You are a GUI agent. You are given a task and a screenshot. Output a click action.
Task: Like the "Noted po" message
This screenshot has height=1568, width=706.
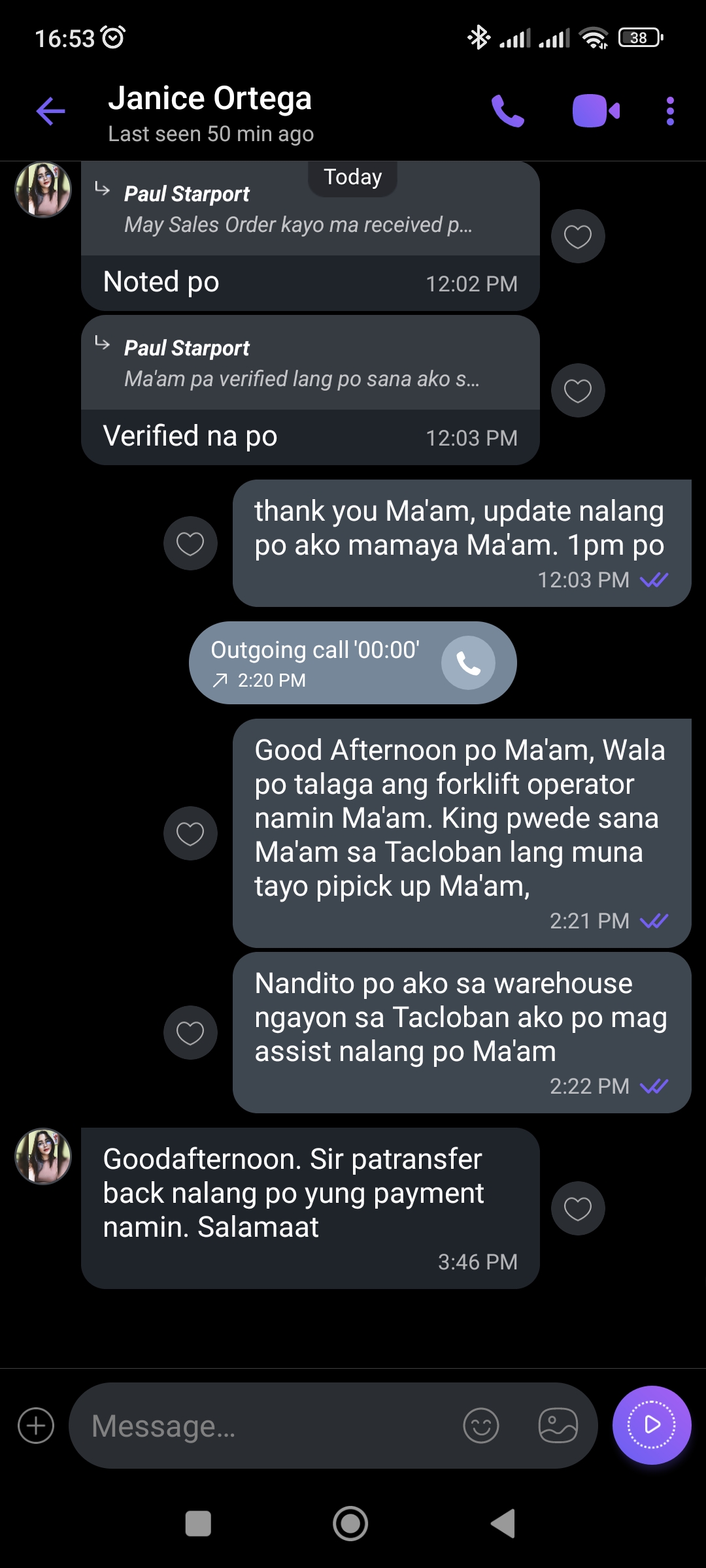[x=577, y=237]
